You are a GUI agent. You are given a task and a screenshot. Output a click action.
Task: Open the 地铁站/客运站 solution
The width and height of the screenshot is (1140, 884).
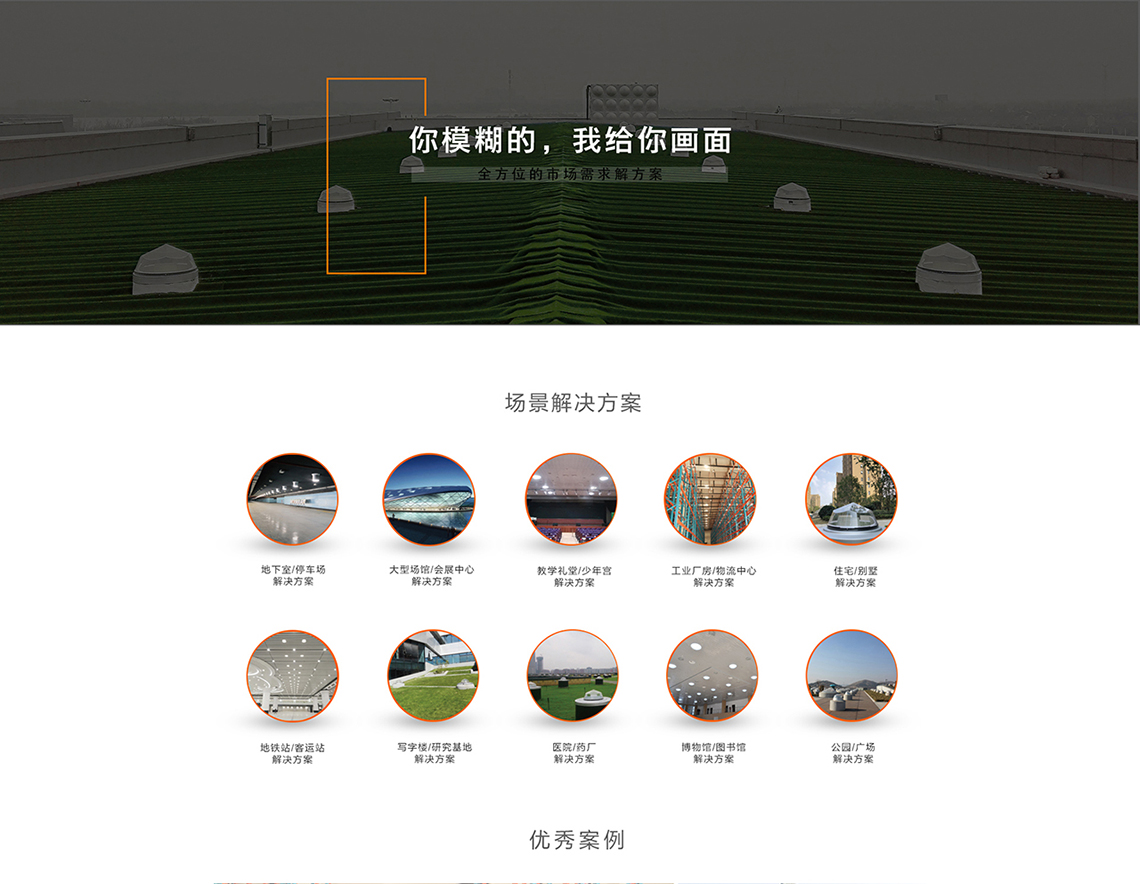click(293, 676)
